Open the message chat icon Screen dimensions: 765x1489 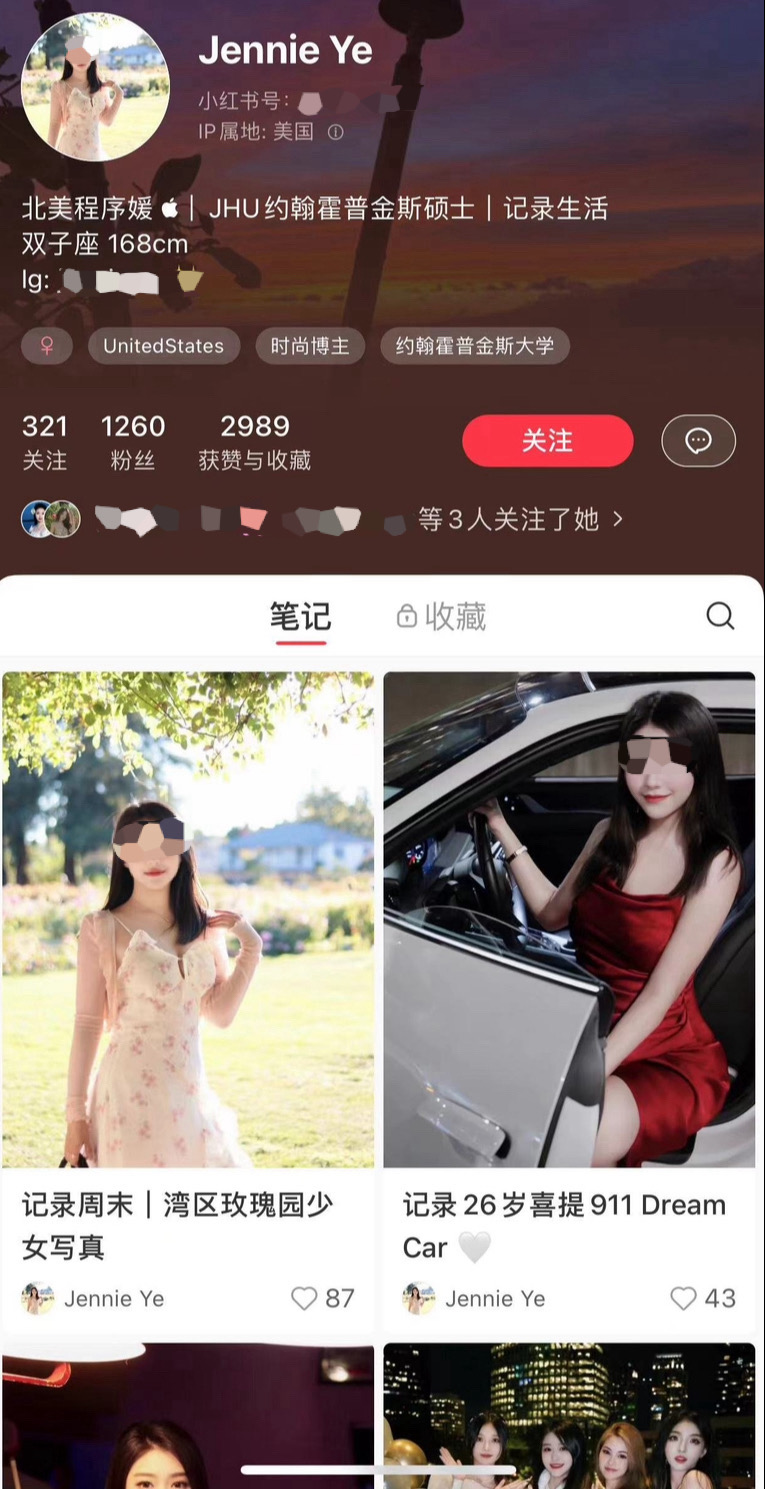(x=698, y=441)
